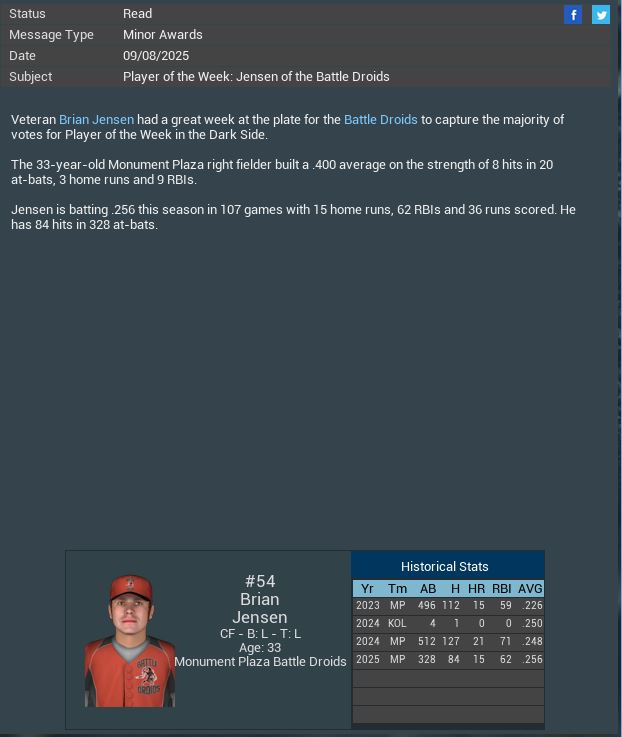
Task: Open Brian Jensen's player profile link
Action: point(96,119)
